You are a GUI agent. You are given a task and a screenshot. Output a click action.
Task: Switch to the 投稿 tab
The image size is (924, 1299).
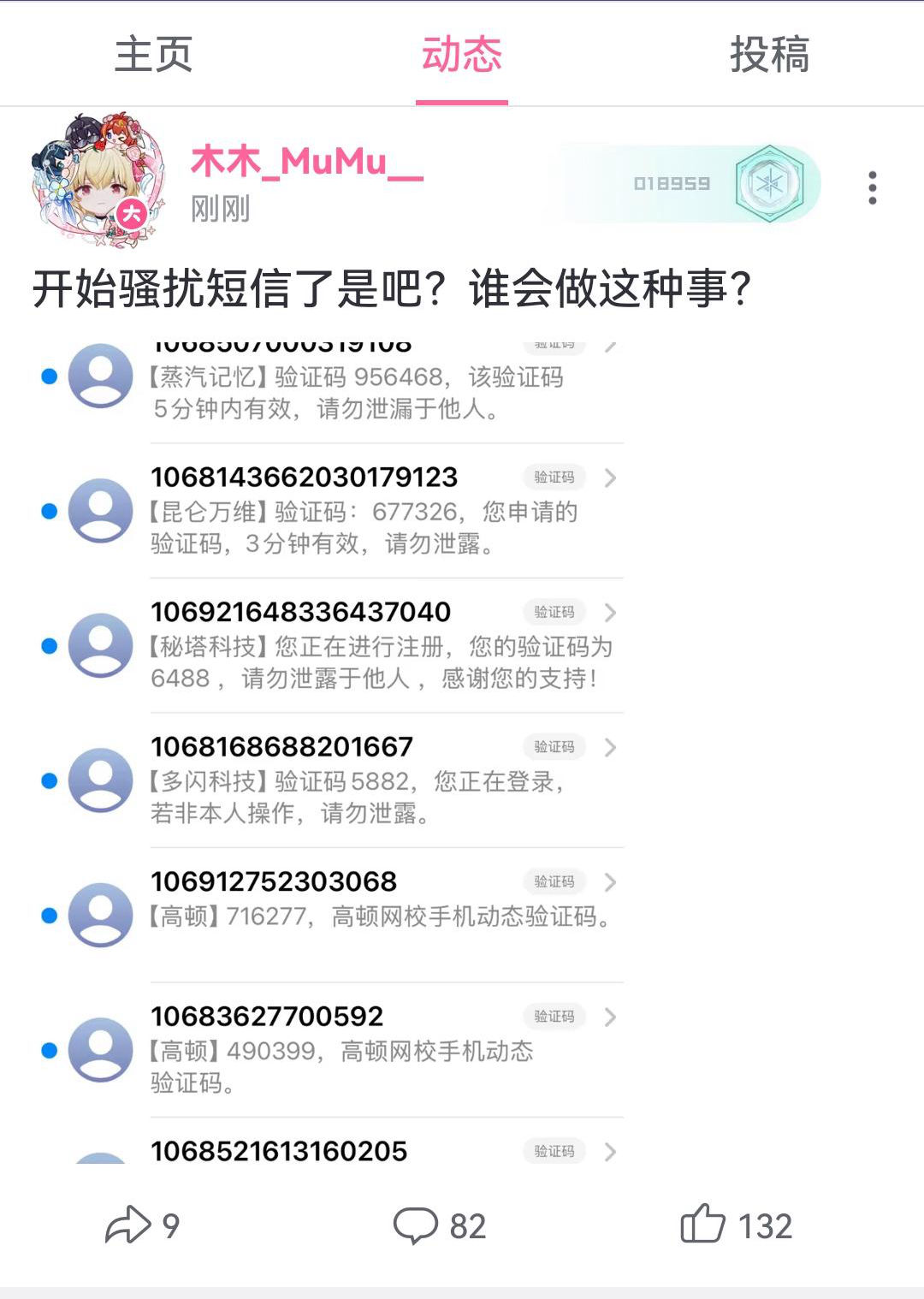click(769, 55)
